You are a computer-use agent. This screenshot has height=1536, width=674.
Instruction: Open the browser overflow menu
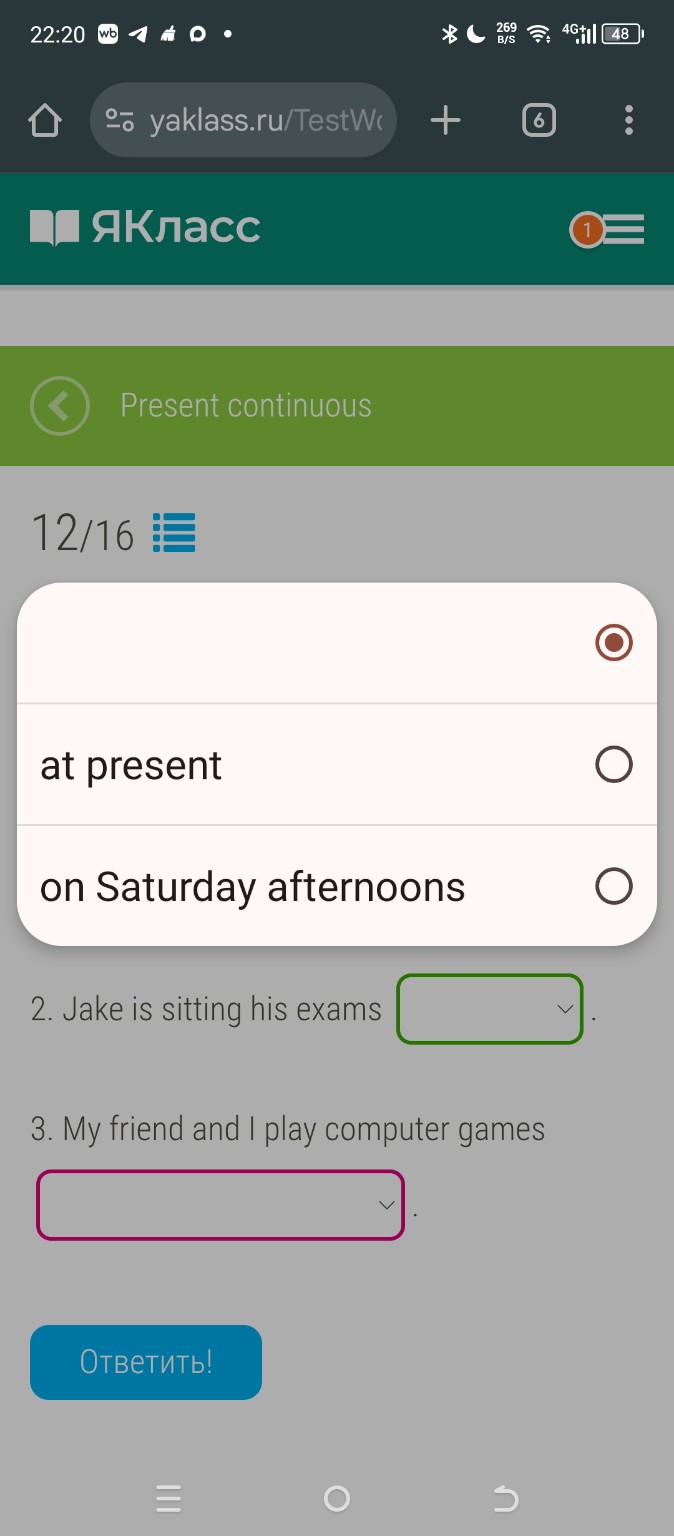(x=628, y=121)
